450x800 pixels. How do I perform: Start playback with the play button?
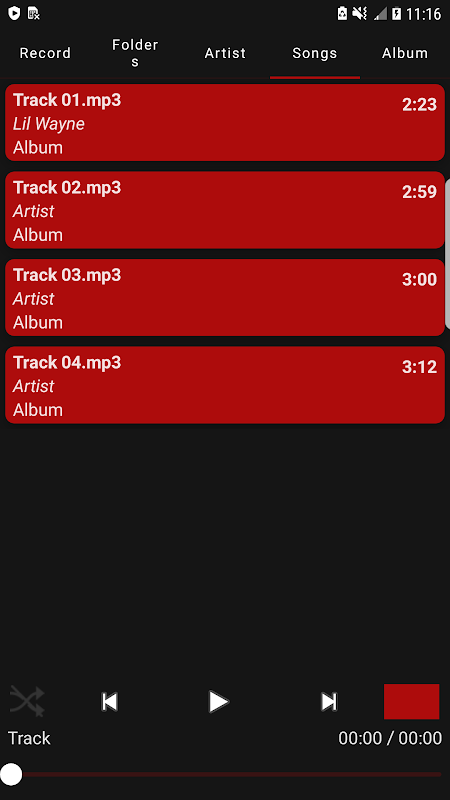tap(219, 702)
